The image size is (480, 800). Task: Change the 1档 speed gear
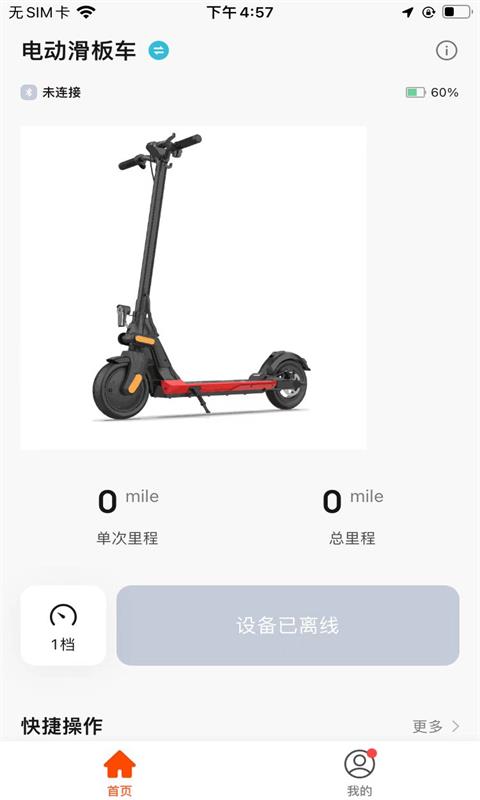click(63, 625)
